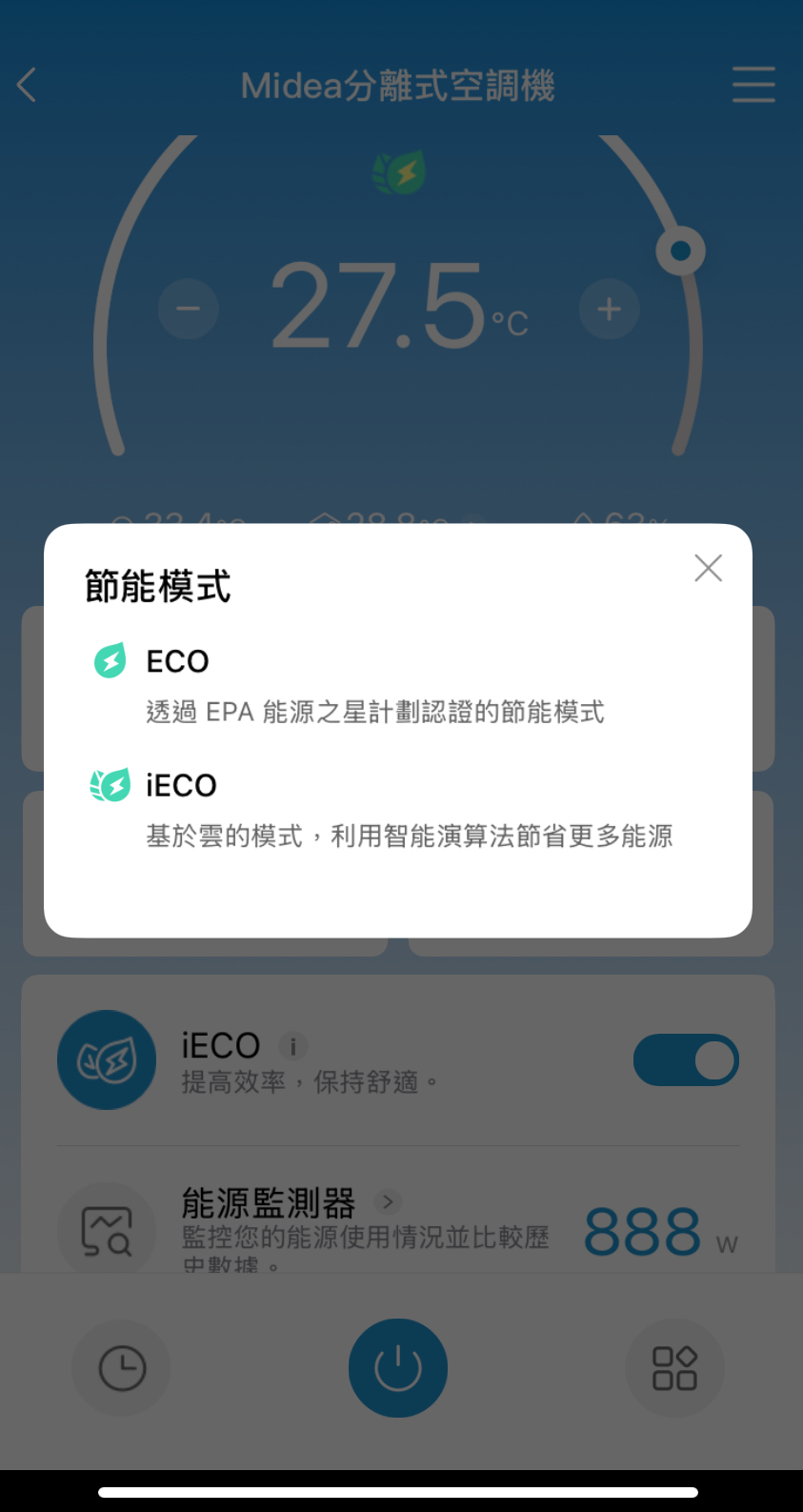Image resolution: width=803 pixels, height=1512 pixels.
Task: Open the more functions grid button
Action: point(674,1368)
